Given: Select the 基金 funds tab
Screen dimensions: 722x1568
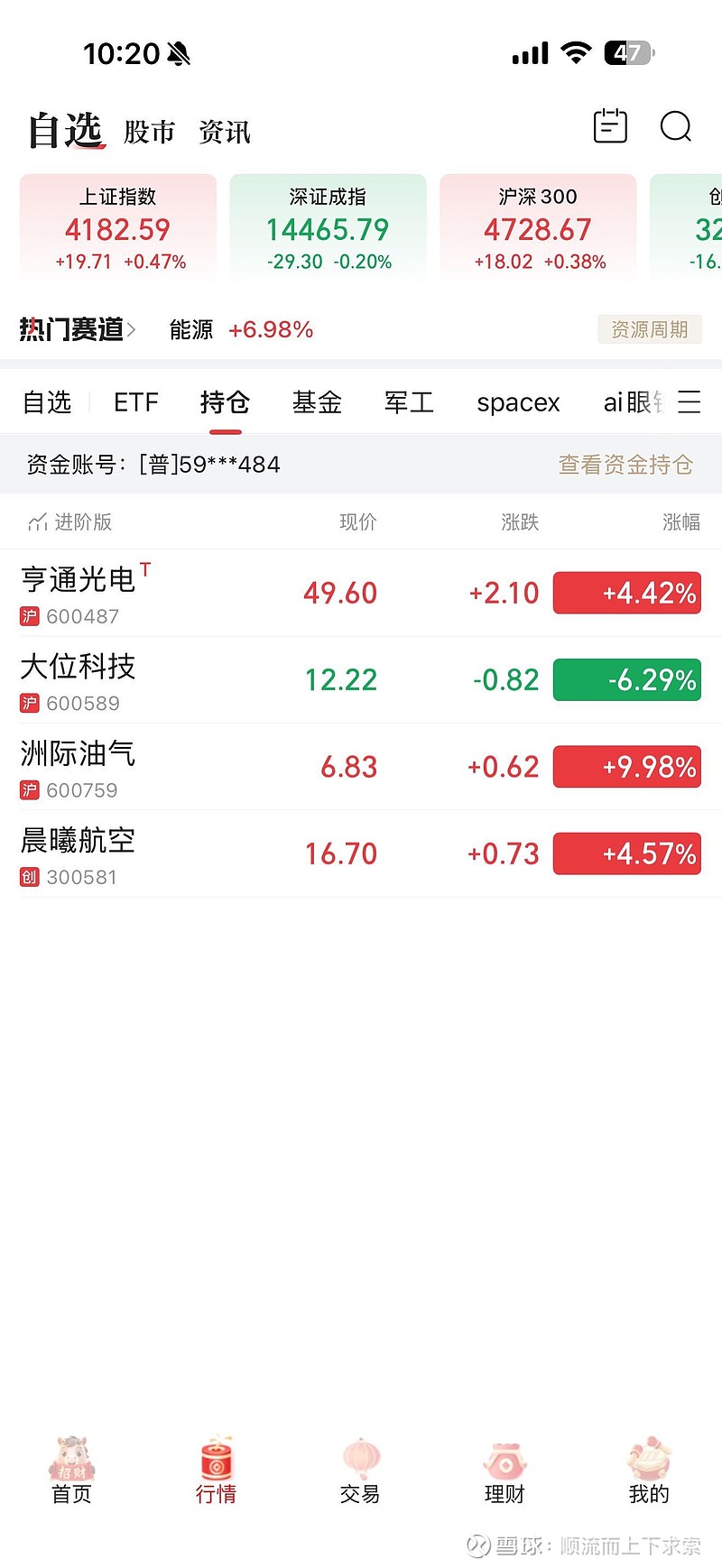Looking at the screenshot, I should pos(317,402).
